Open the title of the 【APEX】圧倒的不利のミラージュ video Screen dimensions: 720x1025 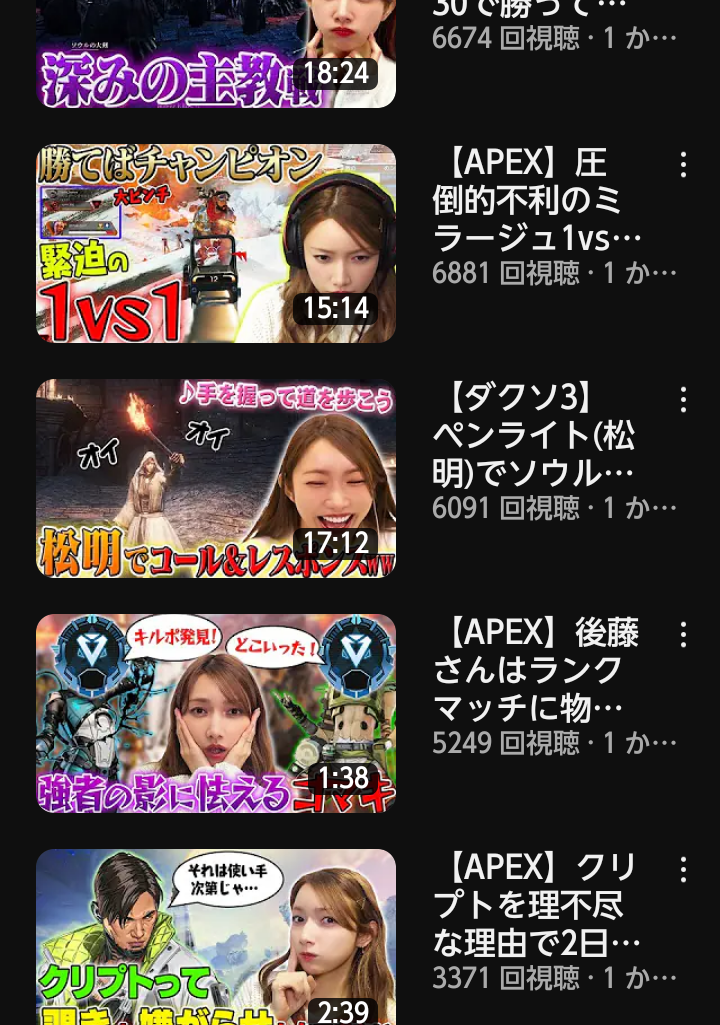coord(538,201)
